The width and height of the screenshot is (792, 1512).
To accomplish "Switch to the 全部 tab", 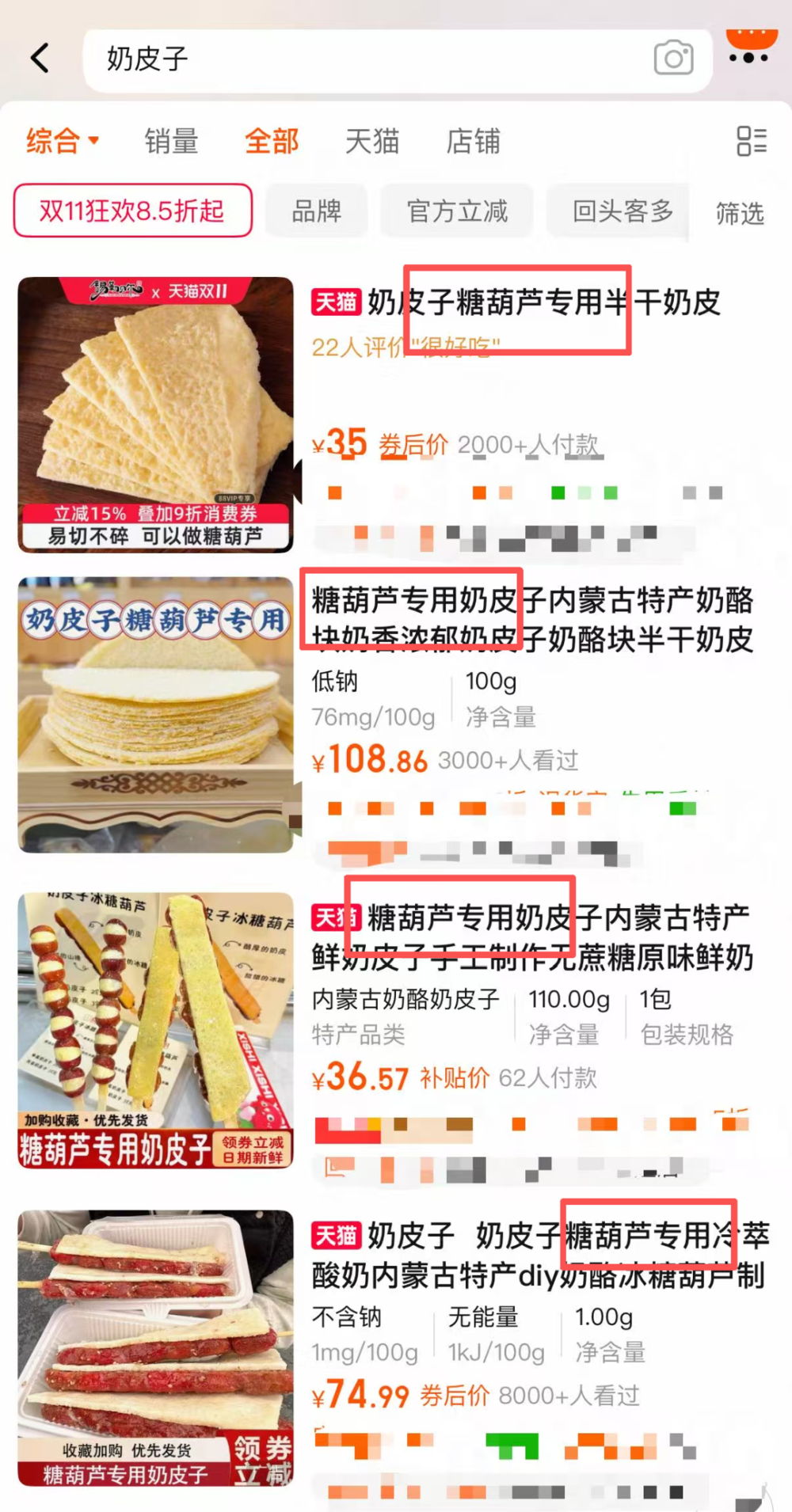I will click(271, 141).
